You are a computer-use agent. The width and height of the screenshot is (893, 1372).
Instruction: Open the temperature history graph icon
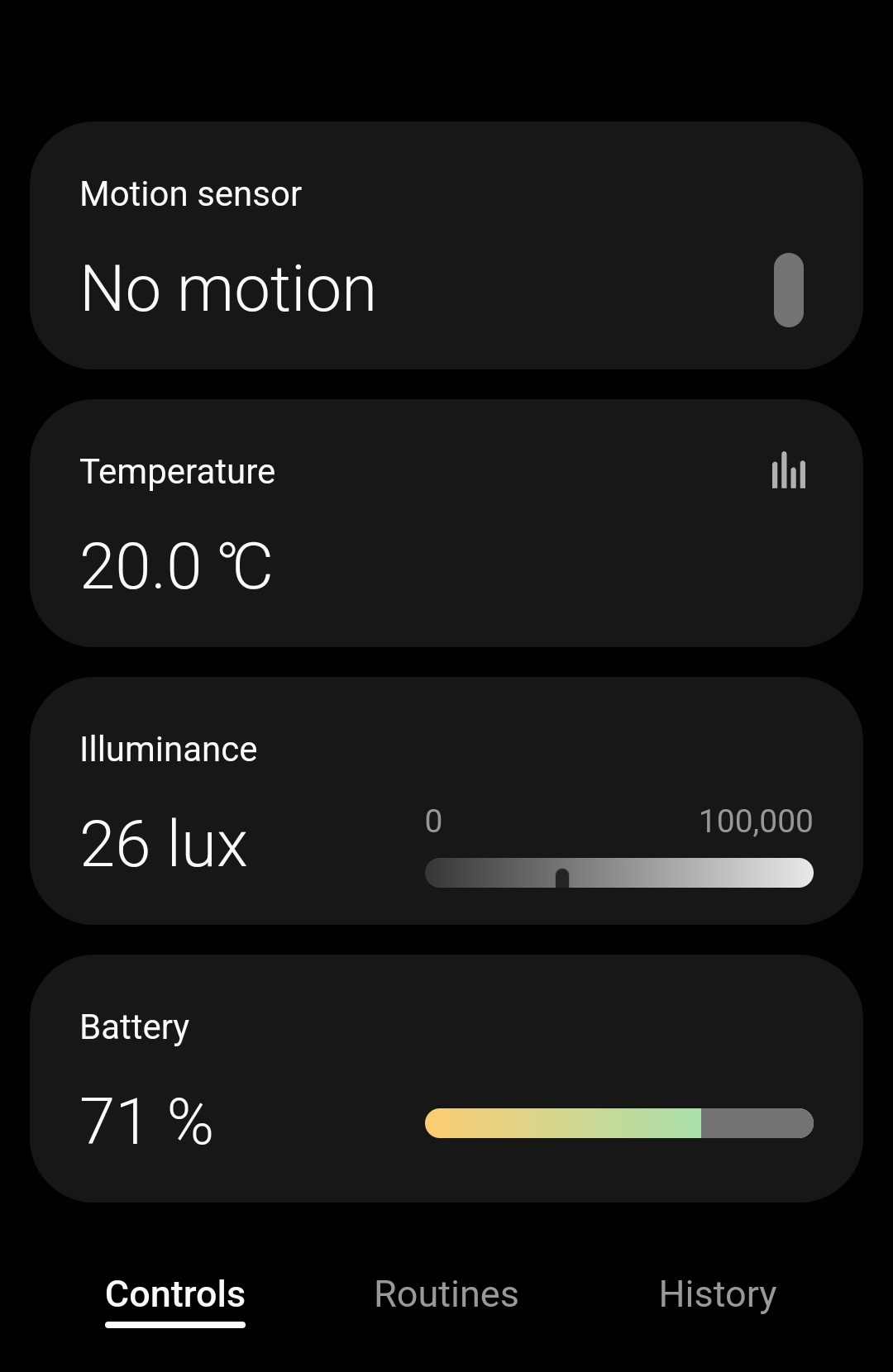pos(788,471)
